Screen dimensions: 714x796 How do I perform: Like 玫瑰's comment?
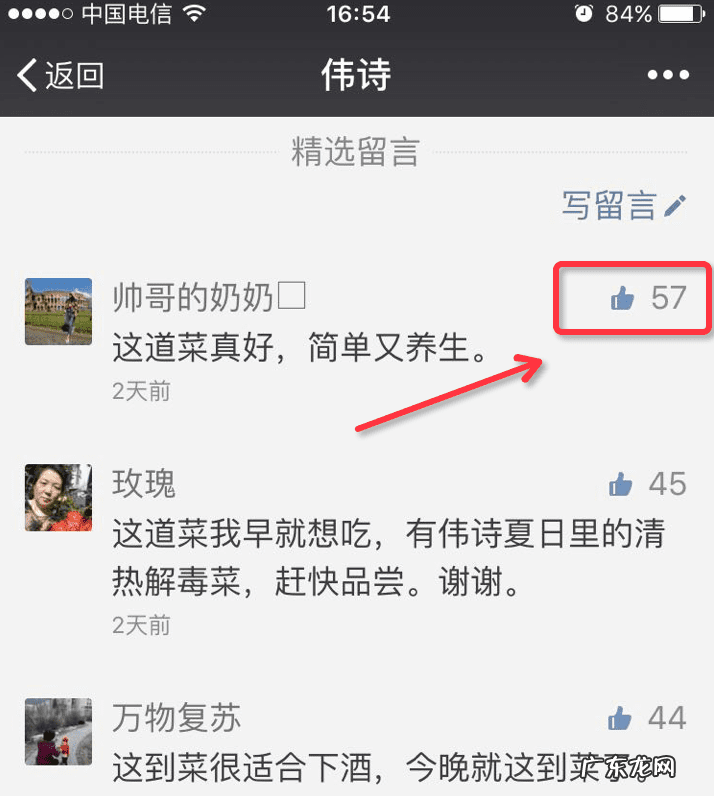(621, 485)
